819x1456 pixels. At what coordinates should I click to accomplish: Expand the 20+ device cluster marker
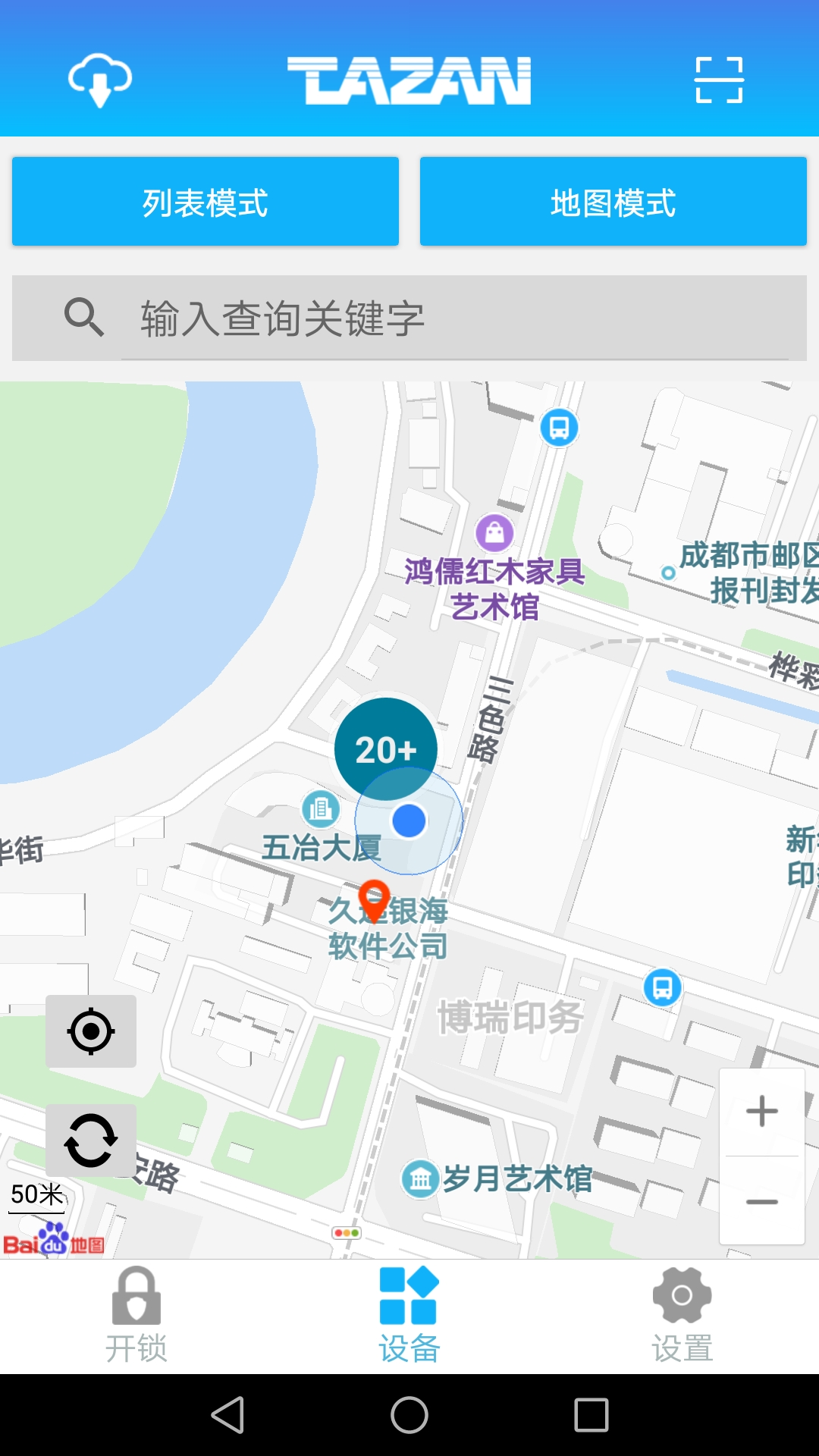(385, 749)
